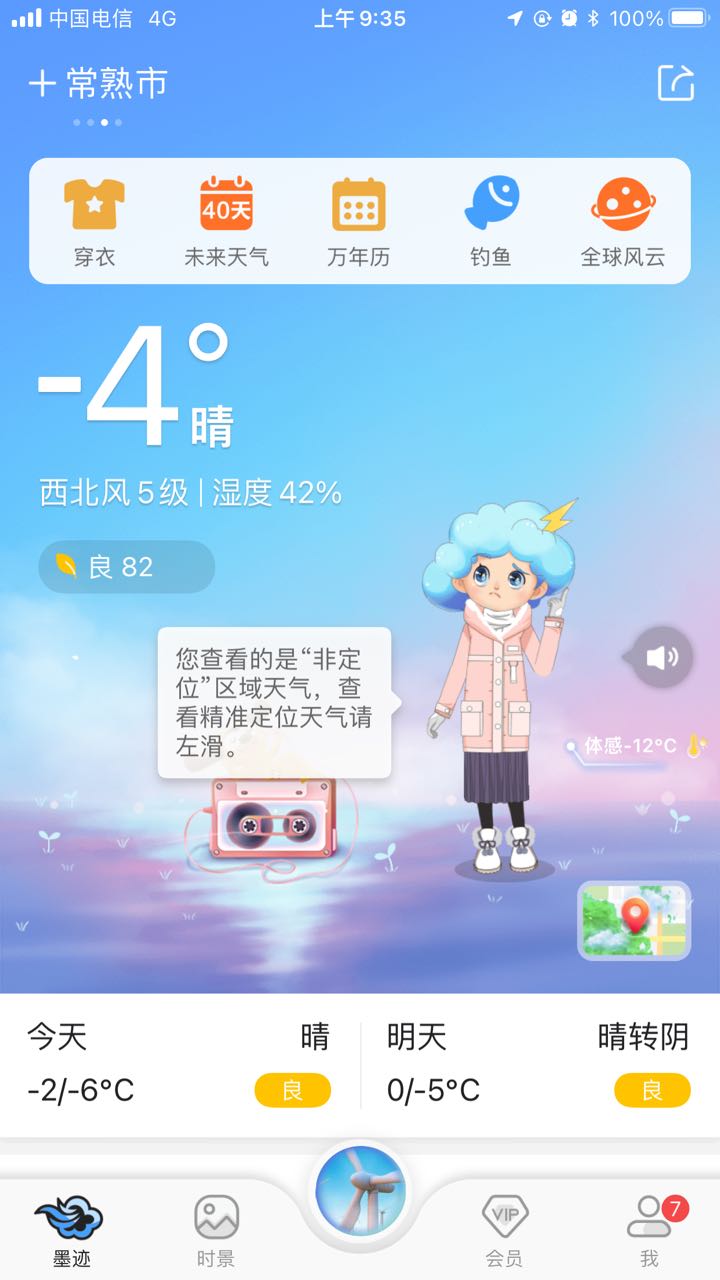Open today's forecast card 今天
Viewport: 720px width, 1280px height.
pyautogui.click(x=179, y=1065)
